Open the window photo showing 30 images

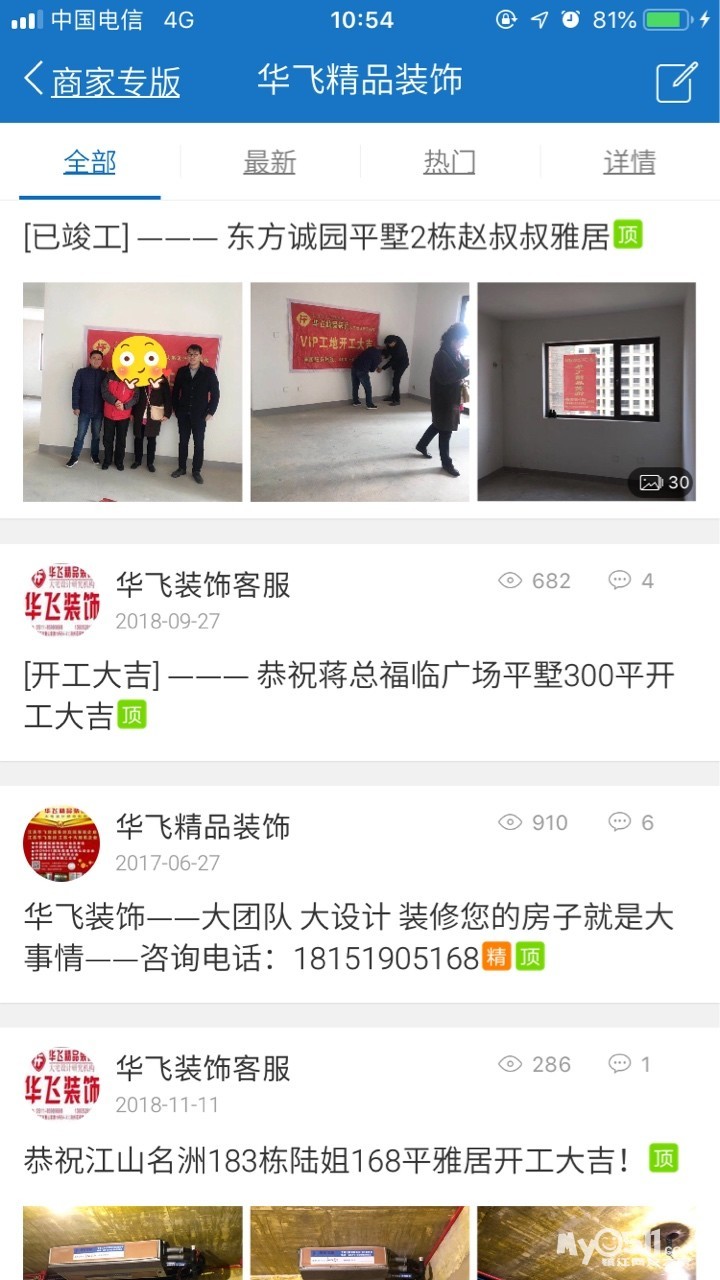pos(586,392)
